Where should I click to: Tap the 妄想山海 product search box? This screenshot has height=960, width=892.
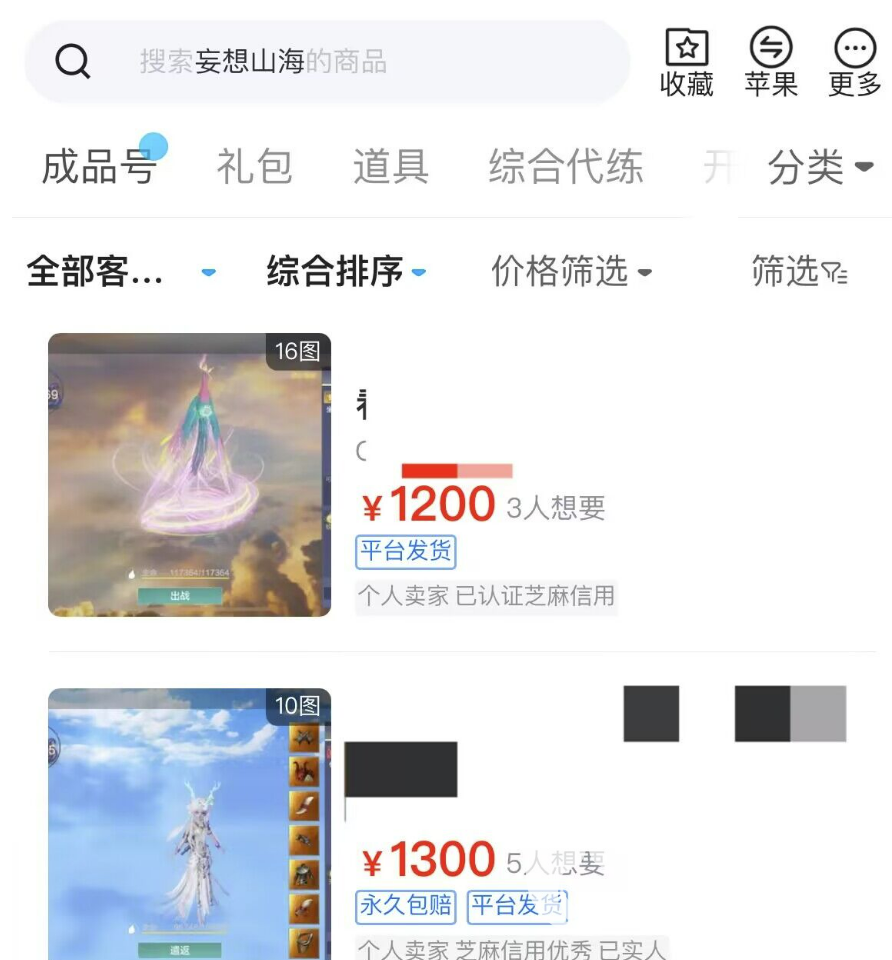(330, 62)
